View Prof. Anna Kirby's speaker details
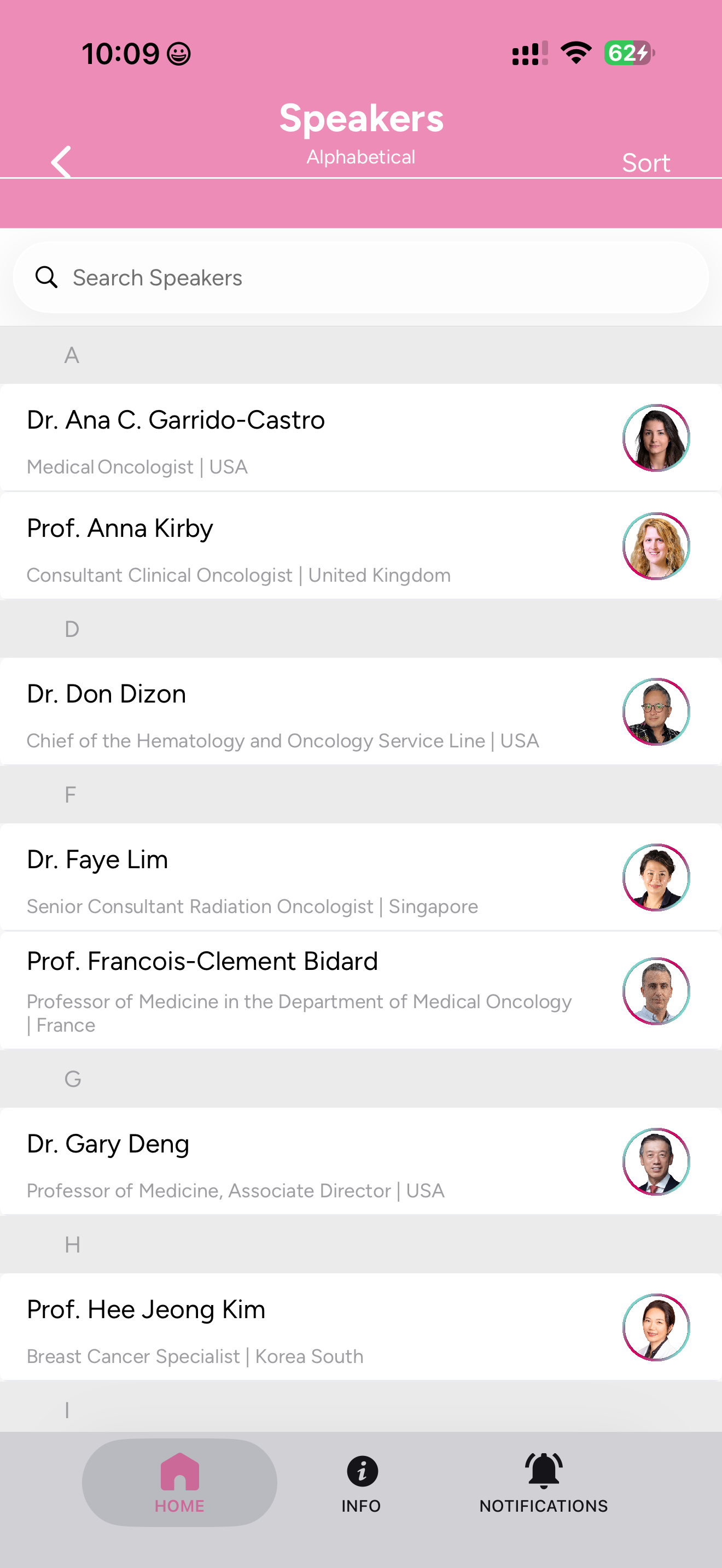 (x=361, y=546)
